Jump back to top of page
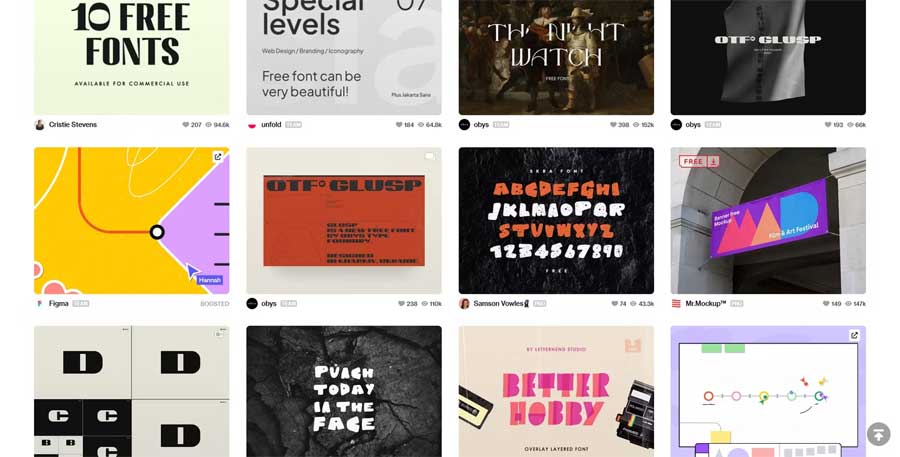Screen dimensions: 900x457 (877, 434)
